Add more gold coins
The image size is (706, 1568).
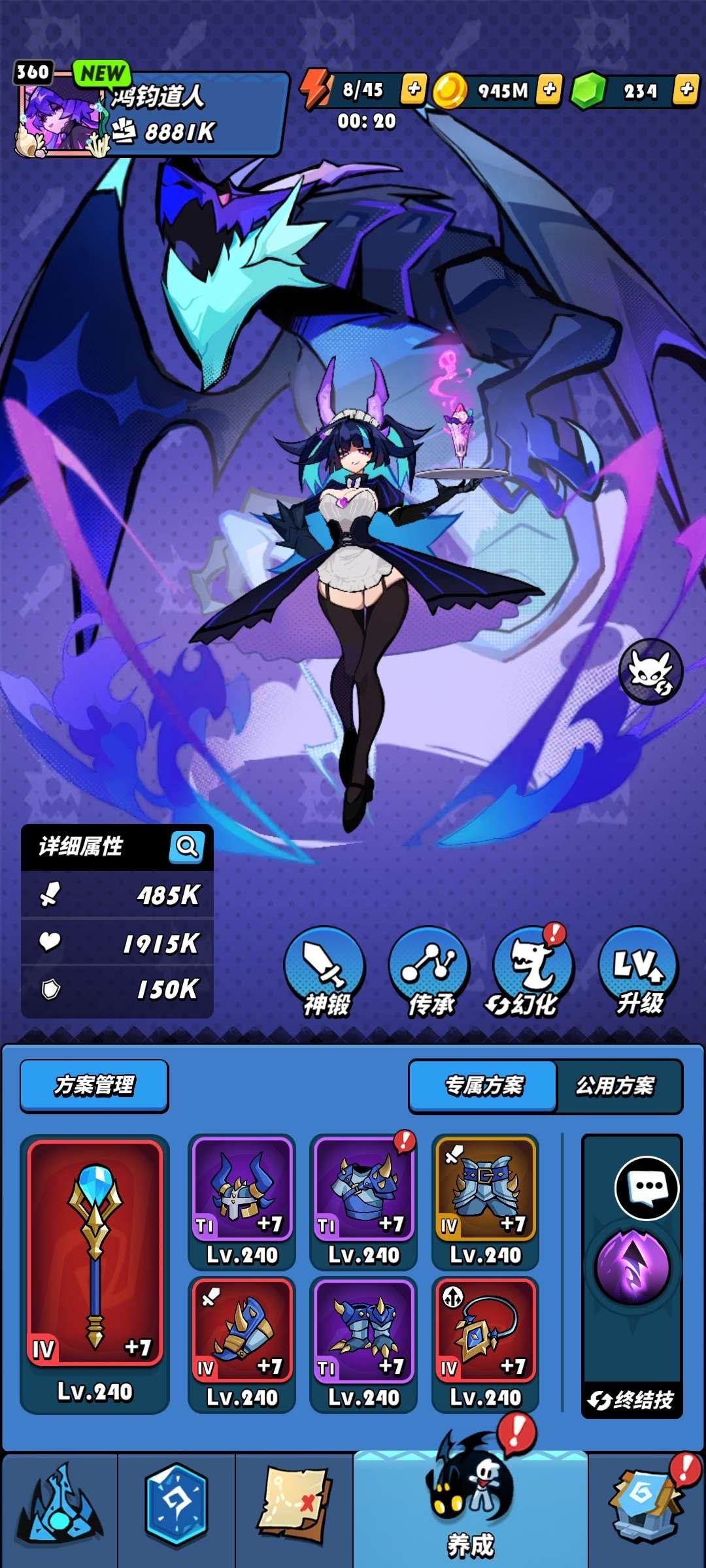pyautogui.click(x=549, y=90)
